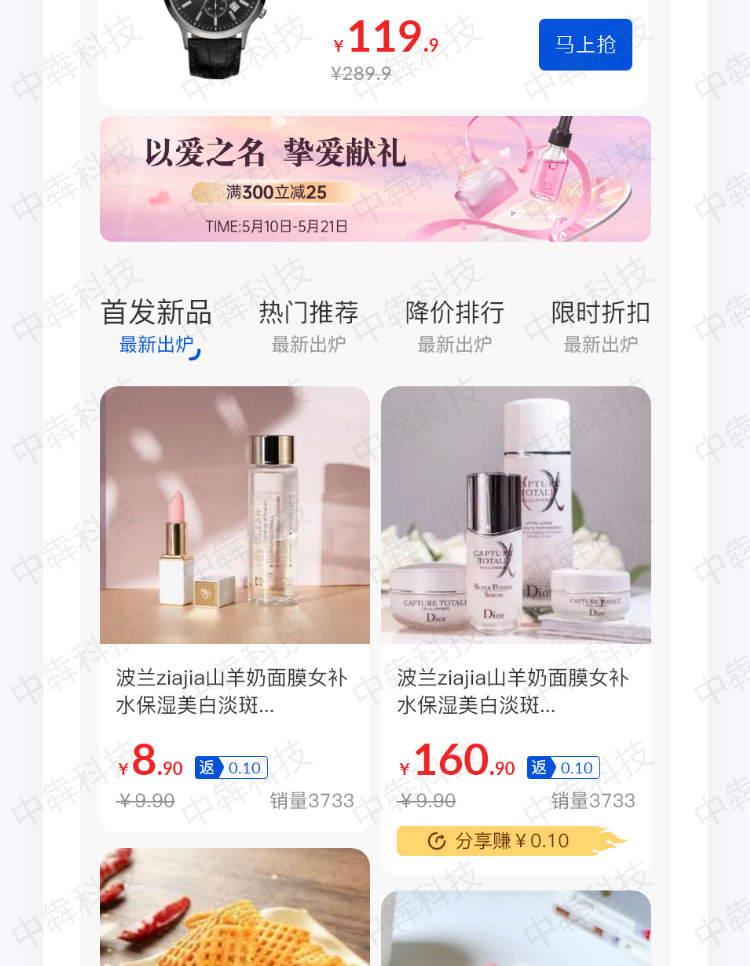The width and height of the screenshot is (750, 966).
Task: Click the 分享赚 ¥0.10 share button
Action: point(515,841)
